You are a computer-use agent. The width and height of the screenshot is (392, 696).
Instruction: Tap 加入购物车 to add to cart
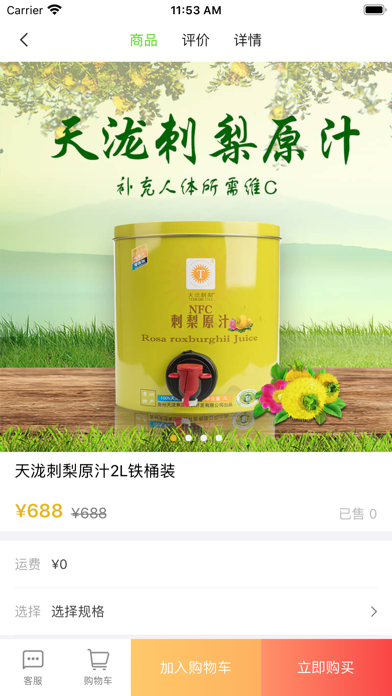196,668
